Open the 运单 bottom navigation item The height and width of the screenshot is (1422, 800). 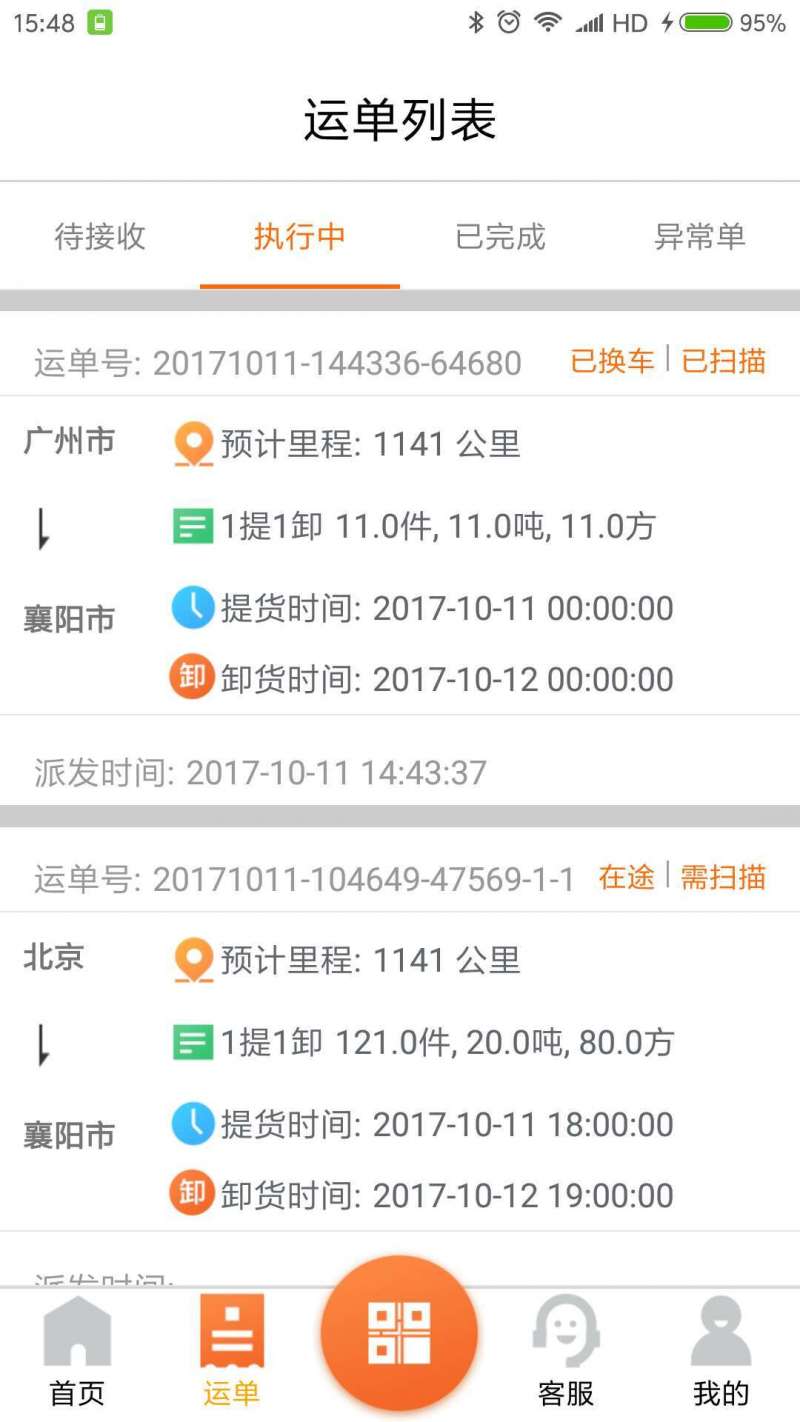(x=232, y=1352)
